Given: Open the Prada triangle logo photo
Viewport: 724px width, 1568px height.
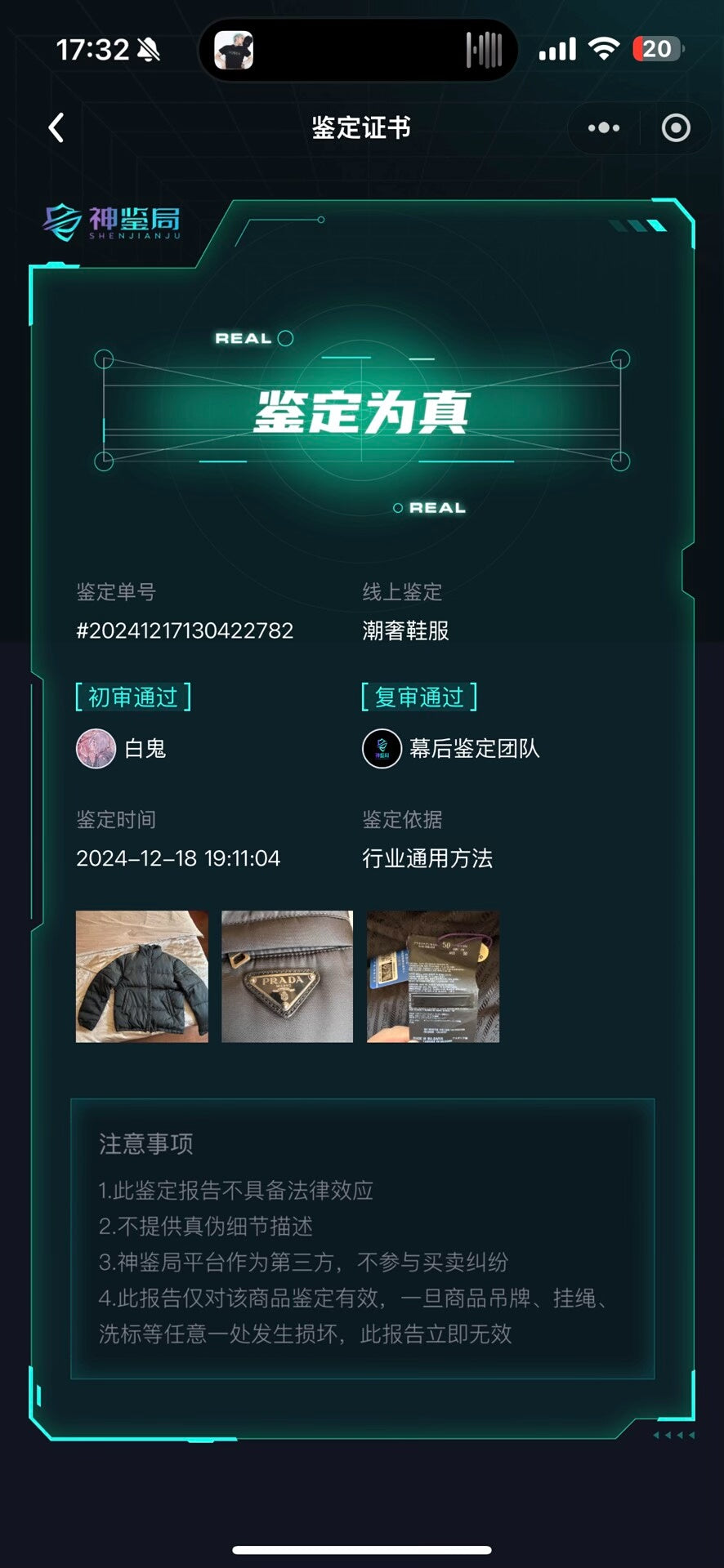Looking at the screenshot, I should [x=288, y=977].
